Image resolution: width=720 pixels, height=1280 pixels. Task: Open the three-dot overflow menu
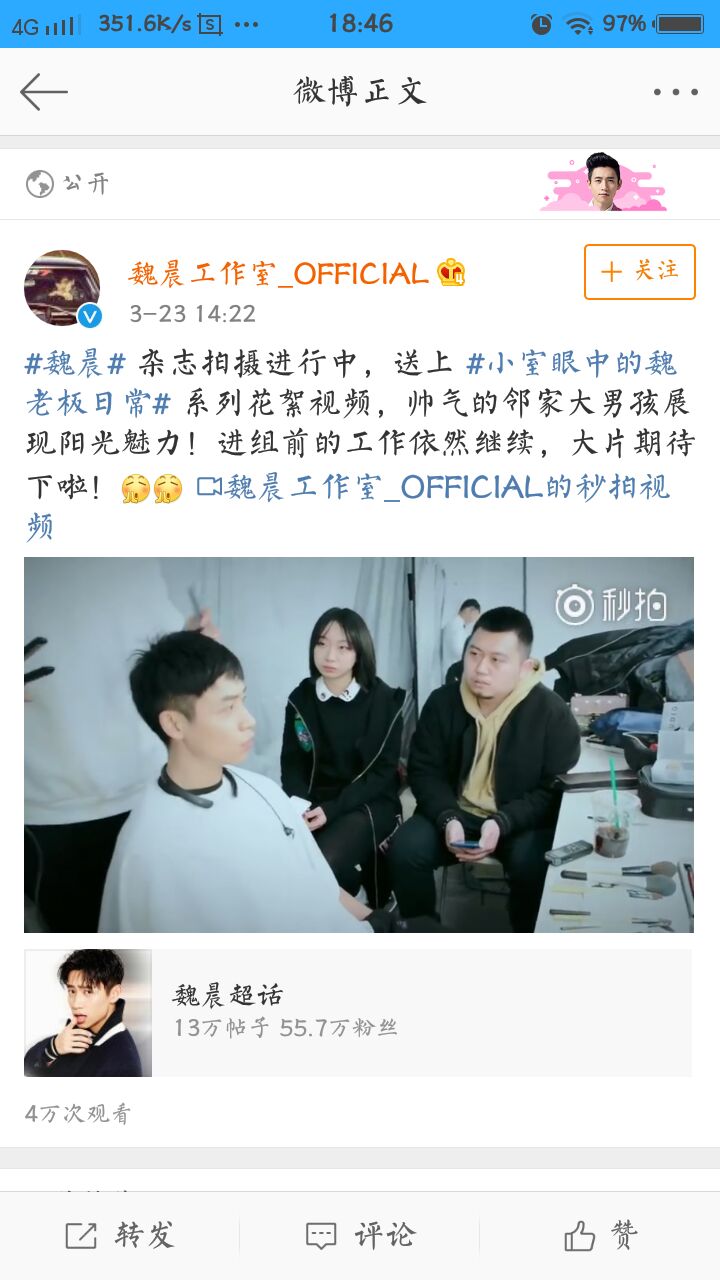675,92
